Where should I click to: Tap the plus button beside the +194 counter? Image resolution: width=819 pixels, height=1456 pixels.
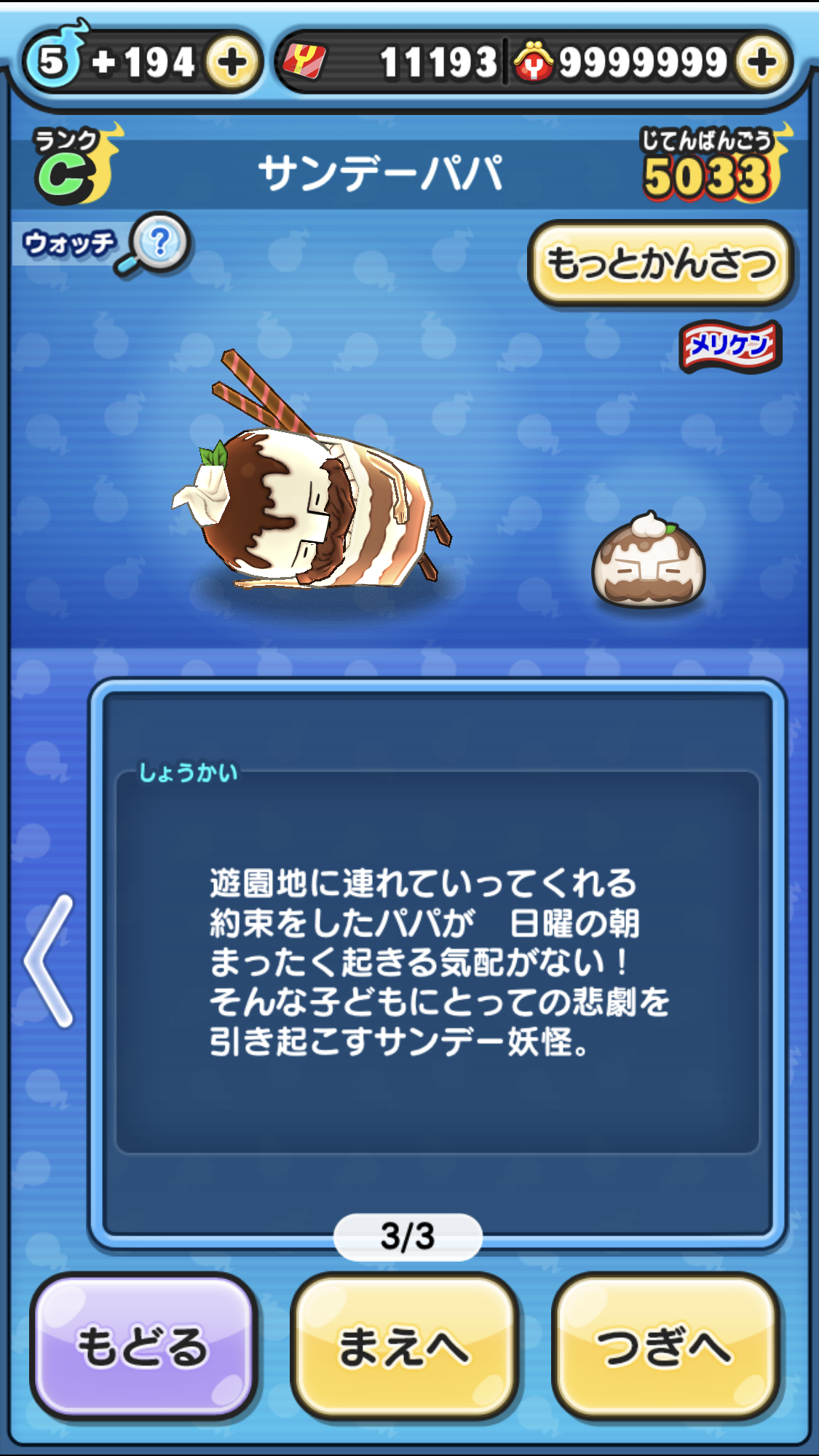pyautogui.click(x=232, y=63)
